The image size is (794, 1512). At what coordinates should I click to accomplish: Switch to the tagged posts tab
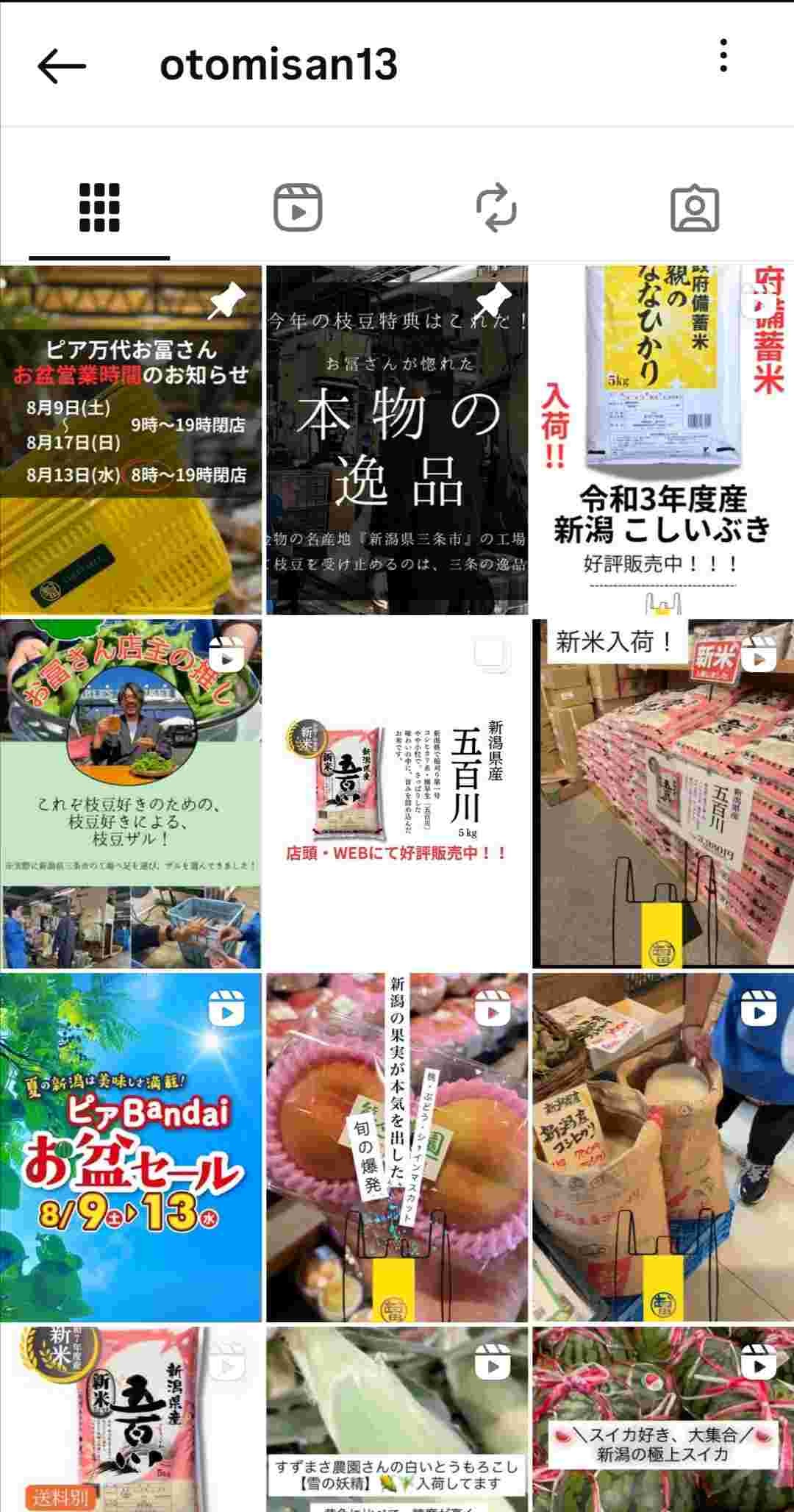pos(695,208)
